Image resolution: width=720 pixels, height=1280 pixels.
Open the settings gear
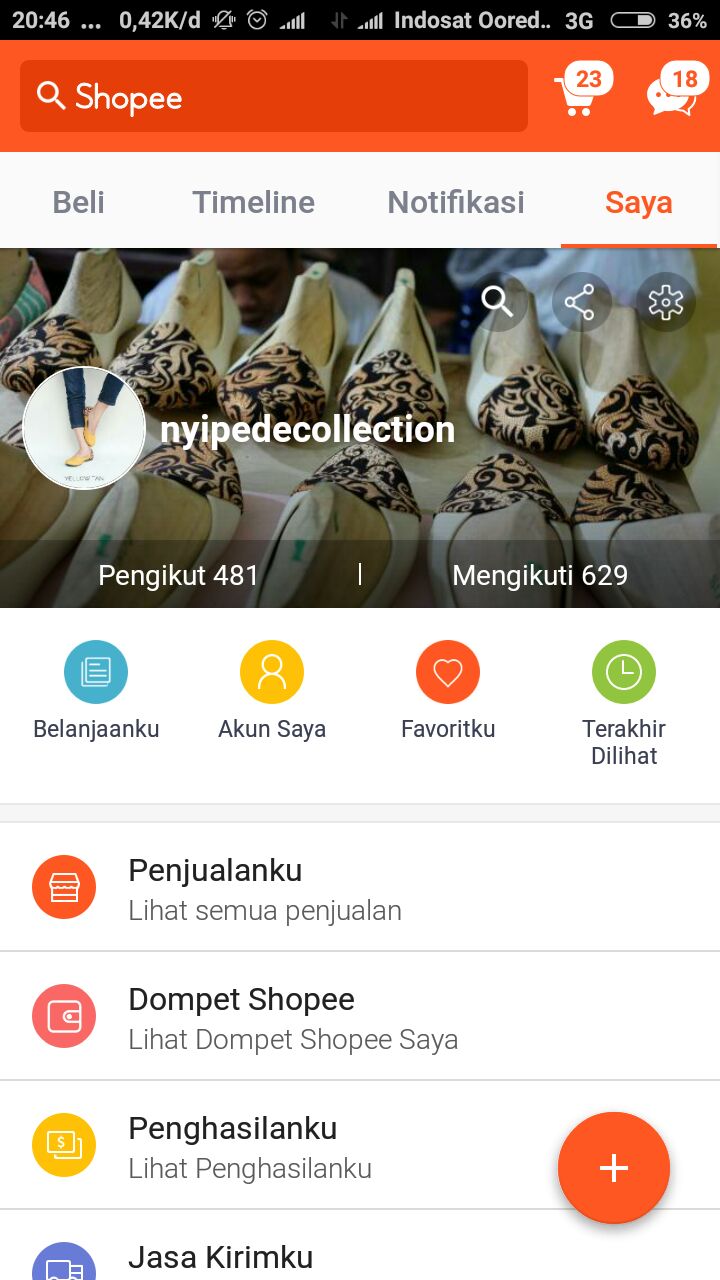click(x=665, y=301)
